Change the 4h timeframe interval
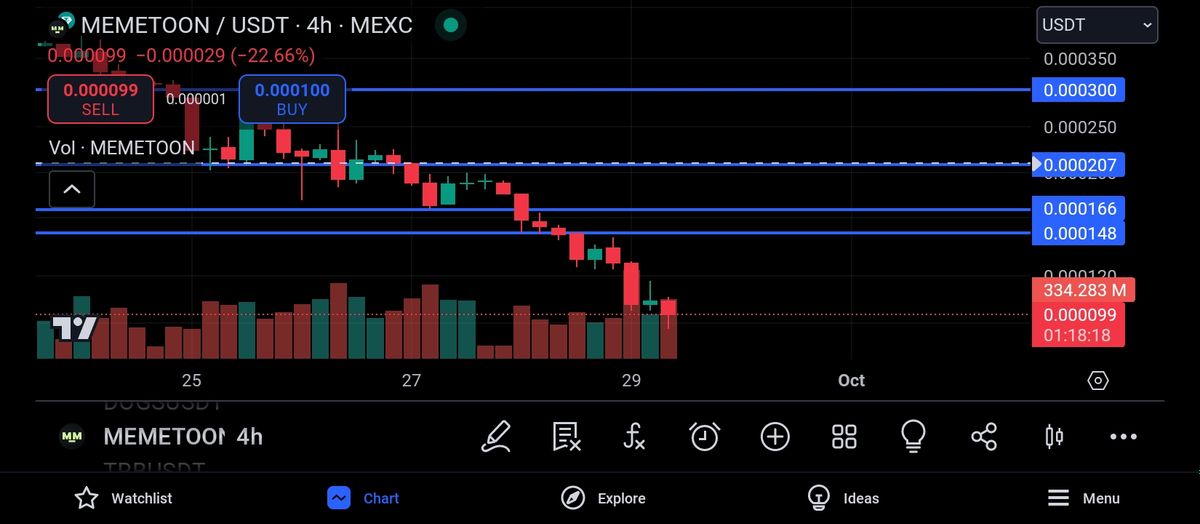The height and width of the screenshot is (524, 1200). point(250,436)
